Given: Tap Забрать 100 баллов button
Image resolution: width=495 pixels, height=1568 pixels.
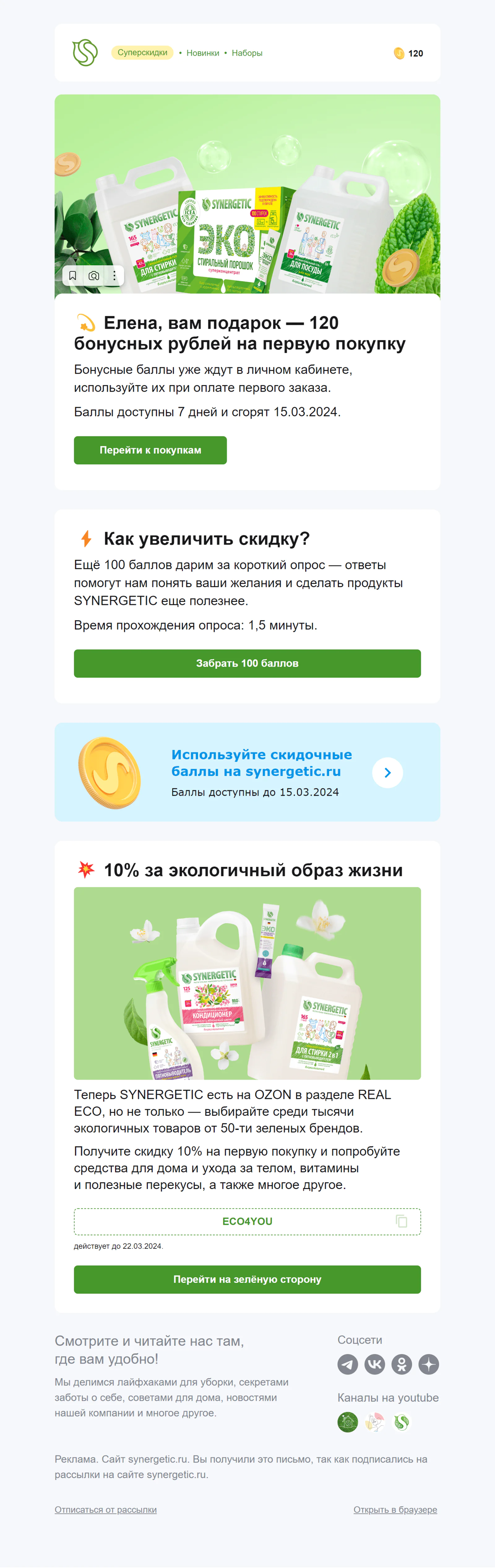Looking at the screenshot, I should coord(247,663).
